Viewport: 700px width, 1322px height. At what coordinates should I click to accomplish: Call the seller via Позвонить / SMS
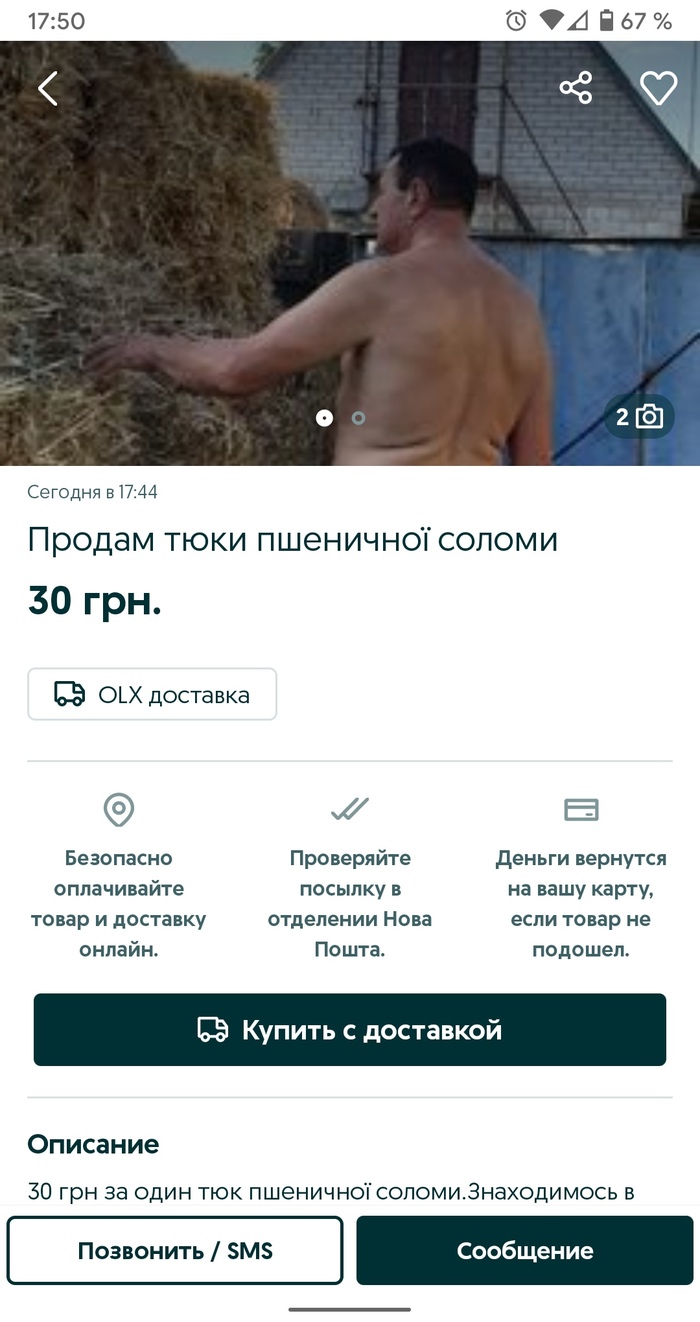175,1250
